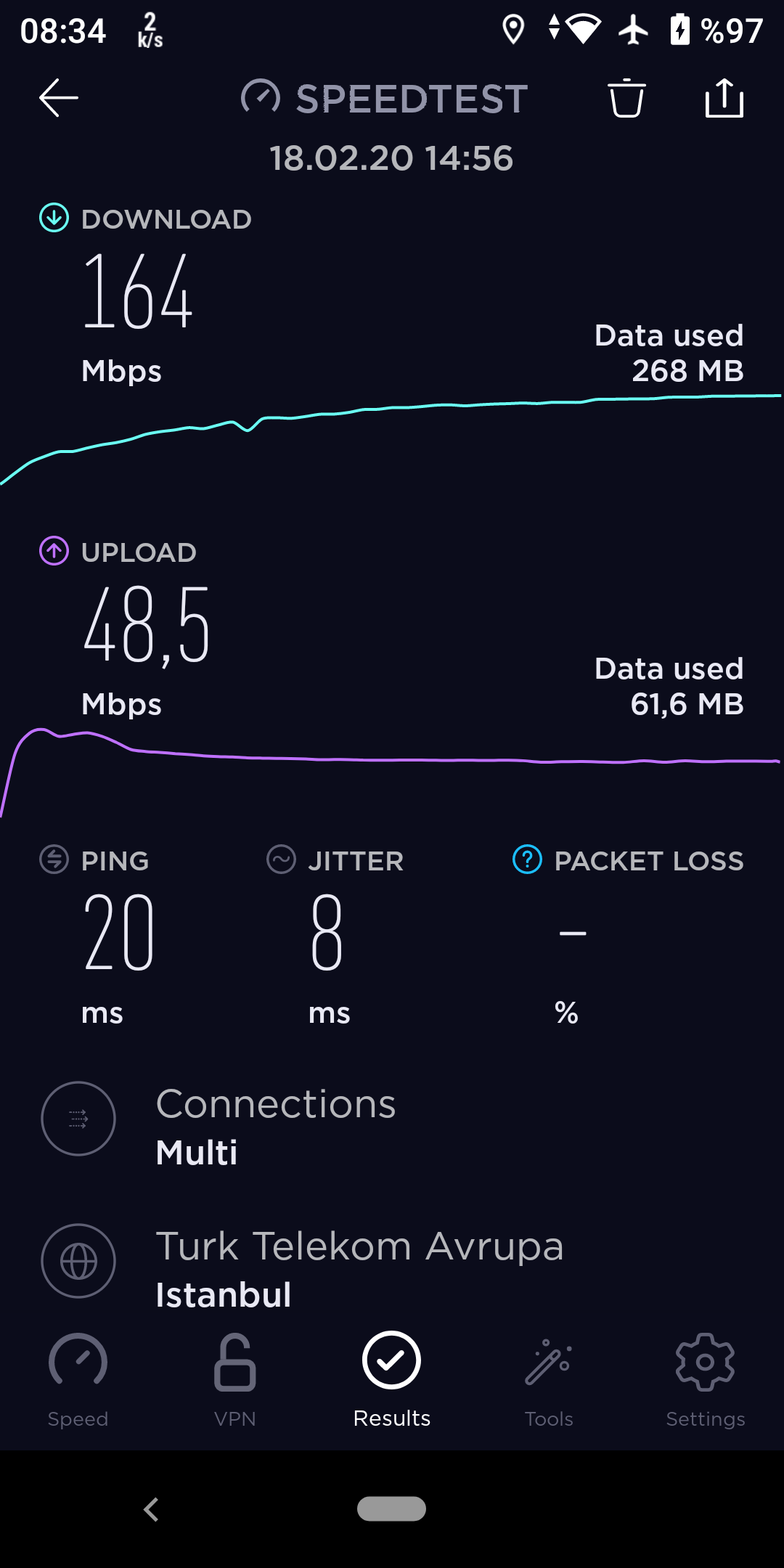Tap the home pill in the navigation bar
This screenshot has width=784, height=1568.
[x=391, y=1508]
